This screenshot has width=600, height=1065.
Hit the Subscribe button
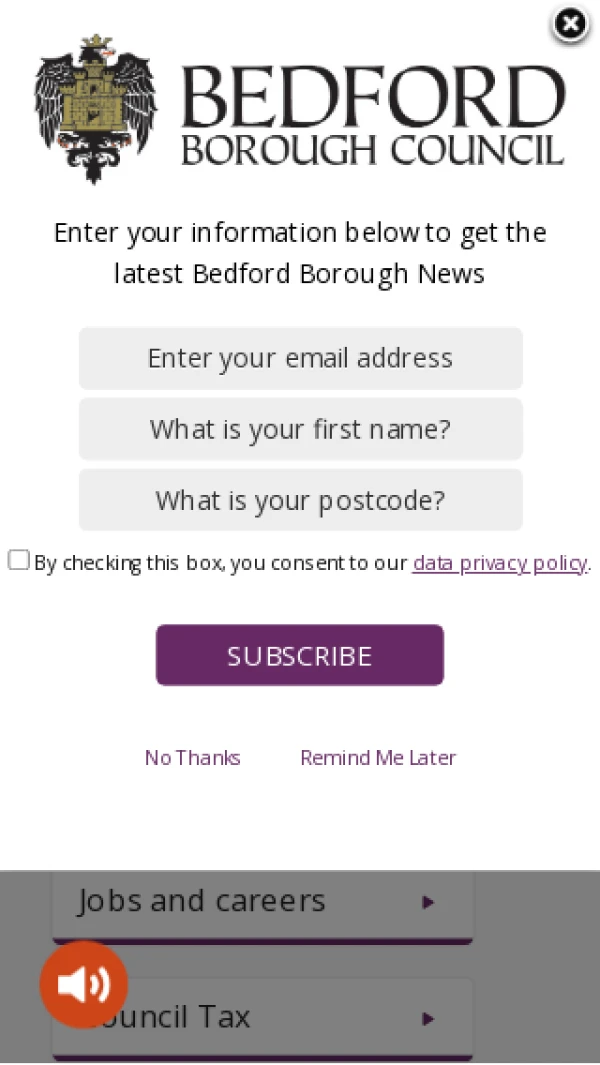click(x=299, y=655)
